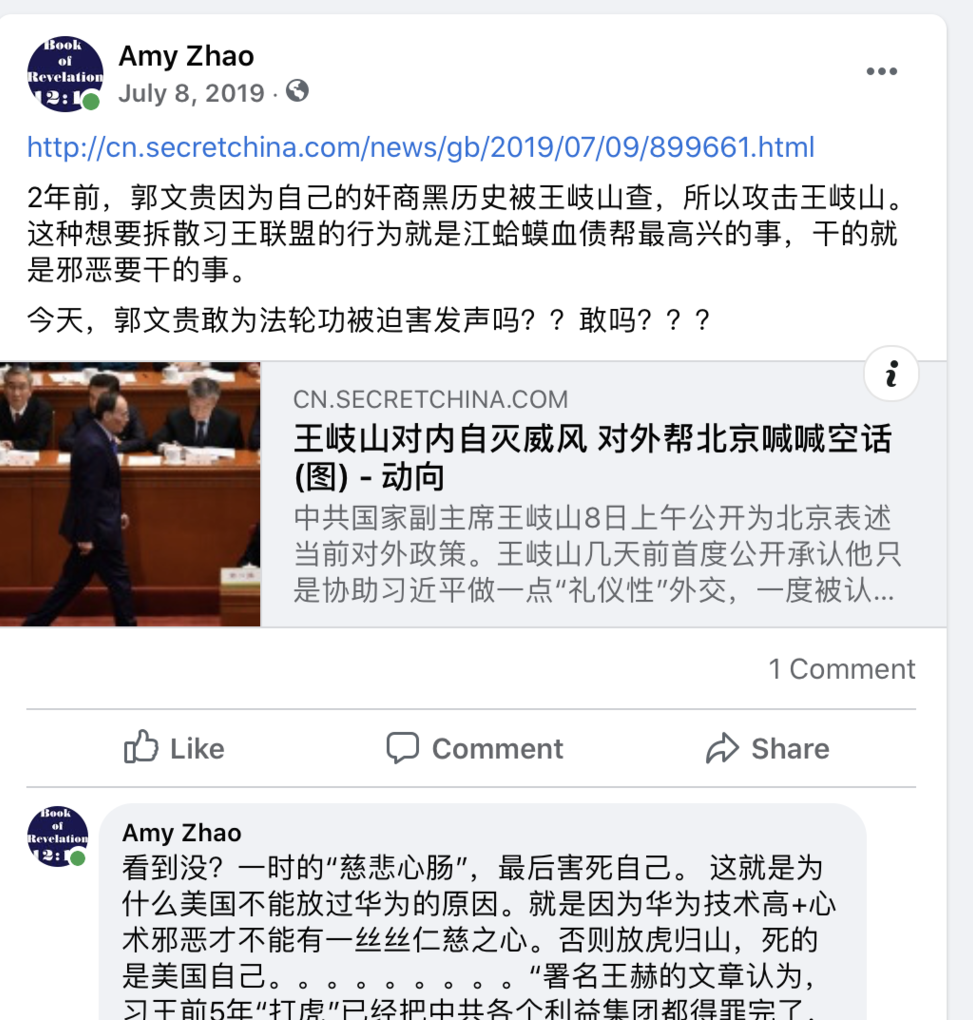
Task: Open the secretchina.com URL in the post
Action: click(x=420, y=147)
